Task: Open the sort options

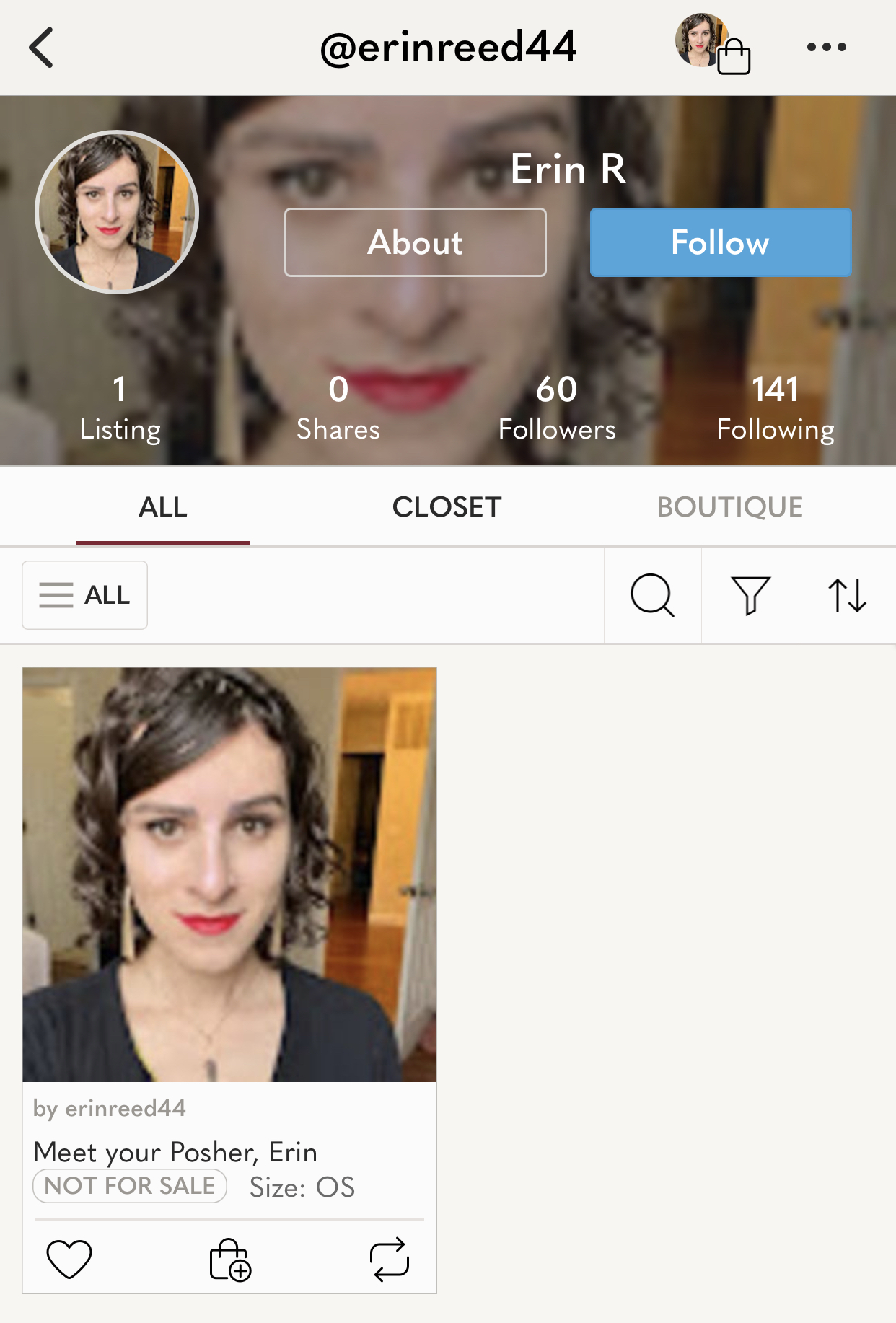Action: click(x=847, y=595)
